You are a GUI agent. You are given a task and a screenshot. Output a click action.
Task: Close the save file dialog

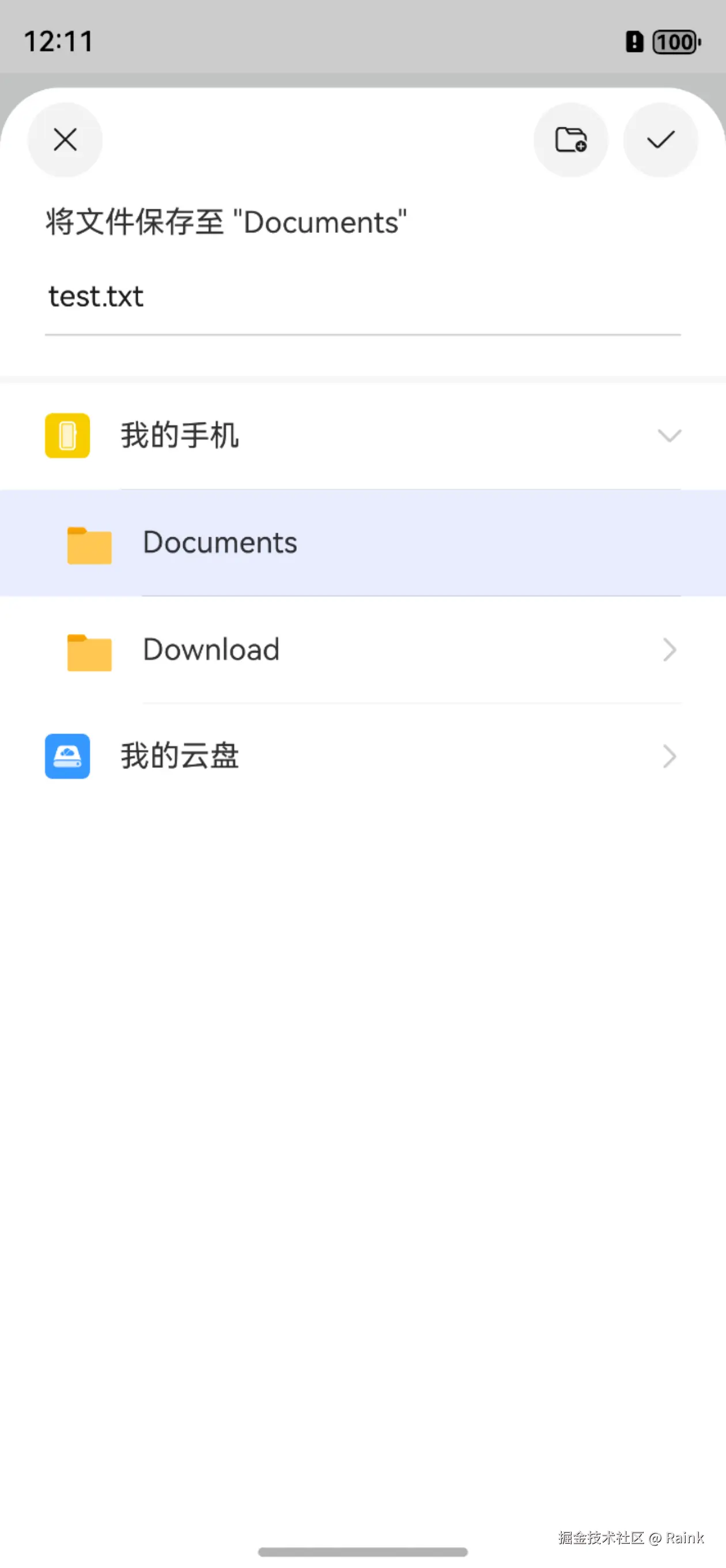coord(65,140)
